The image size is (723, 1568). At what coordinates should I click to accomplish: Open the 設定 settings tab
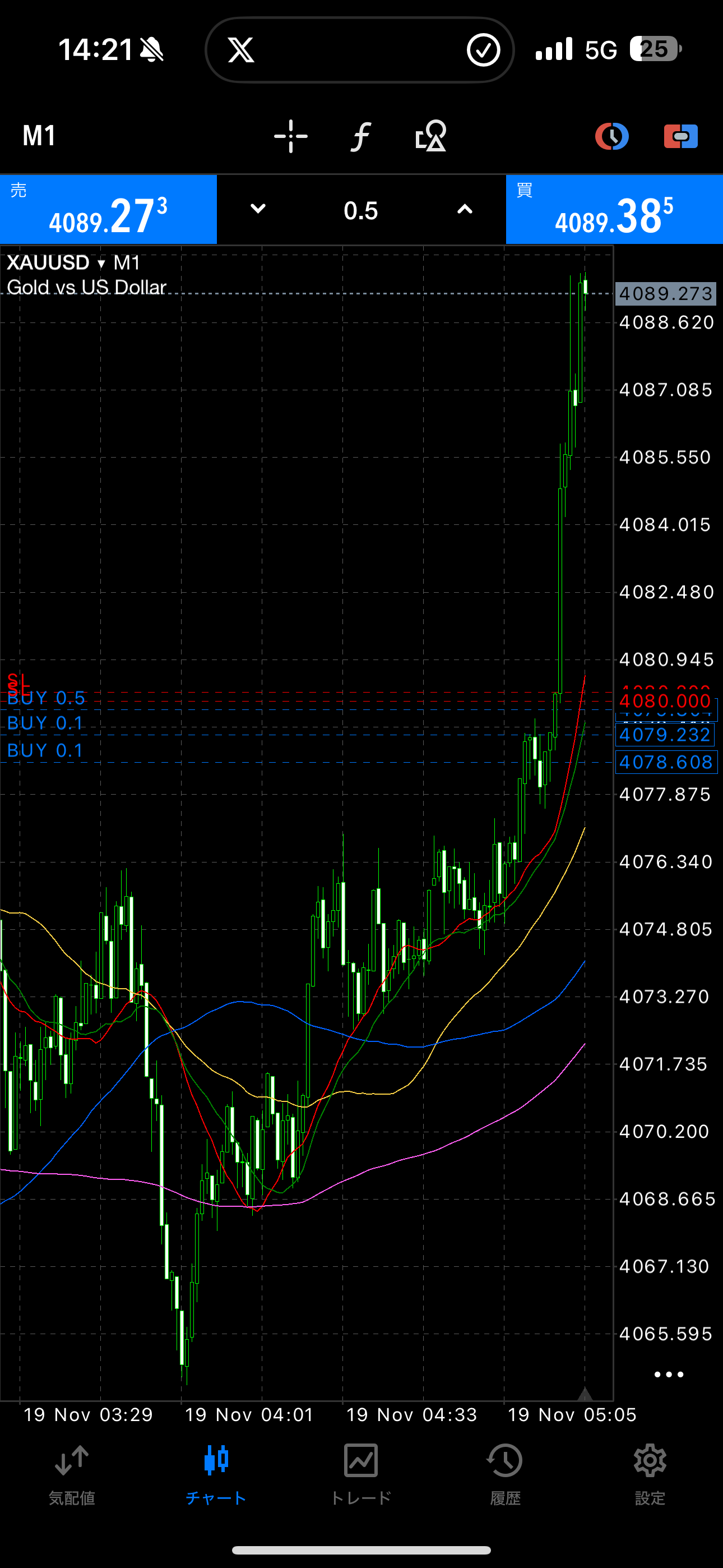tap(650, 1473)
